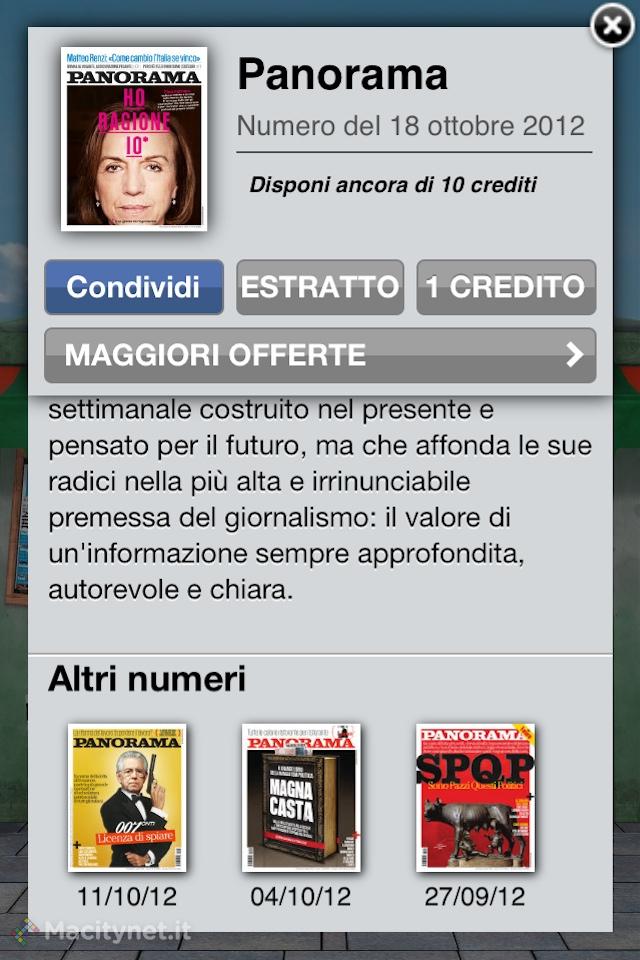The height and width of the screenshot is (960, 640).
Task: View the 27/09/12 SPQP issue
Action: pyautogui.click(x=475, y=797)
